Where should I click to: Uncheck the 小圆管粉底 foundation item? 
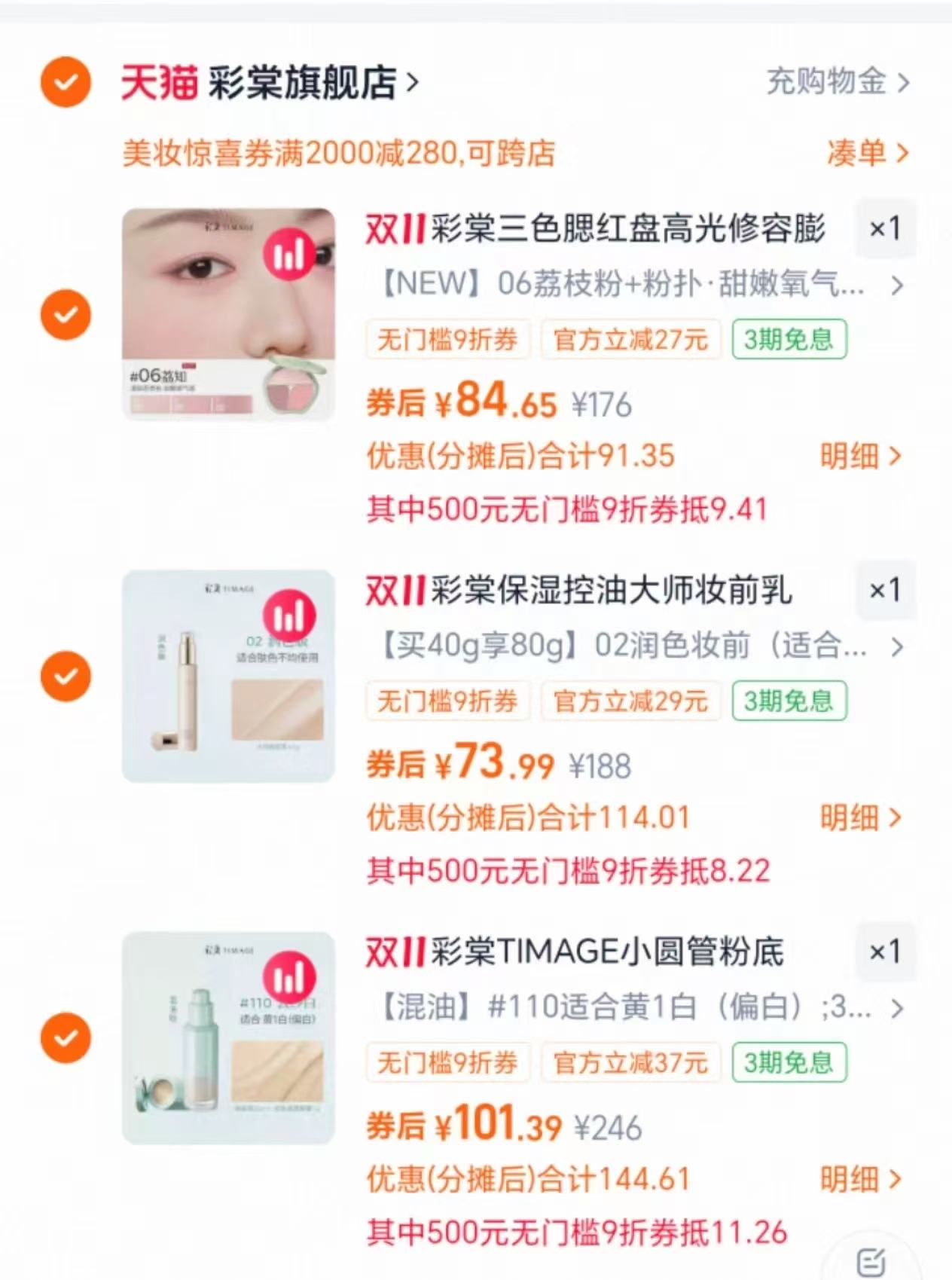click(66, 1036)
